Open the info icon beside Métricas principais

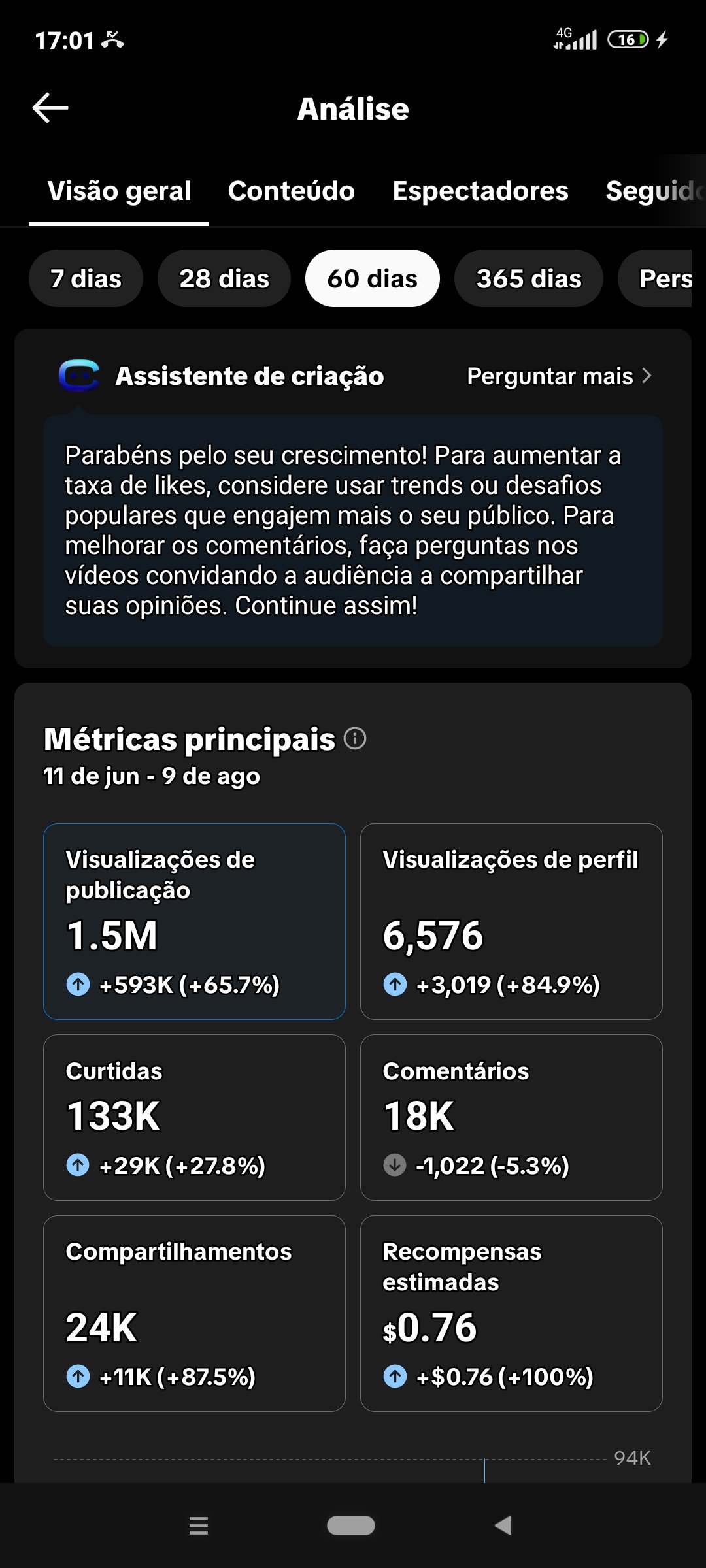(355, 739)
